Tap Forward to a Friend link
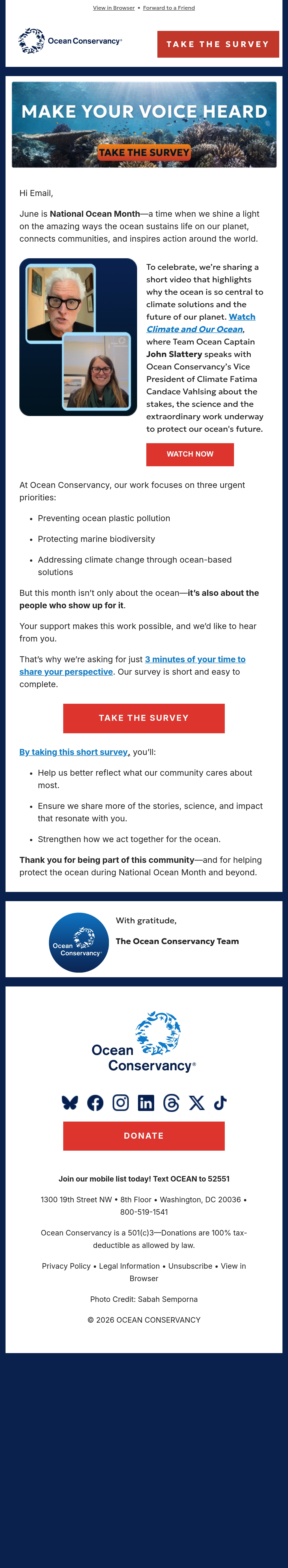 [x=169, y=8]
